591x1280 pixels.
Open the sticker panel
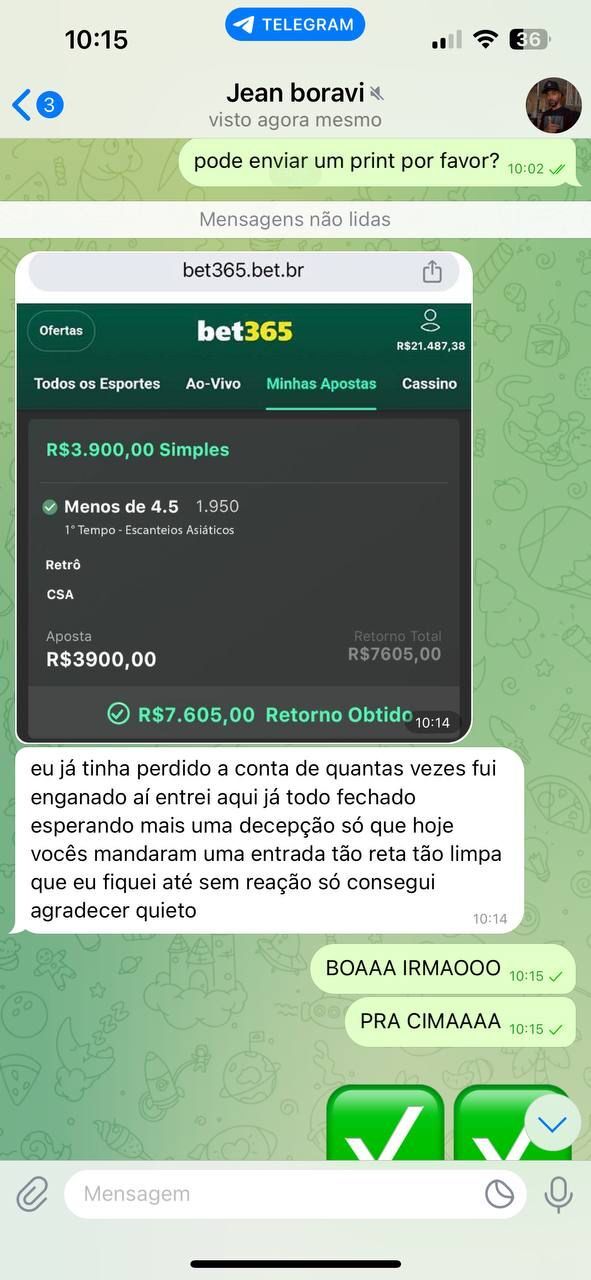498,1194
